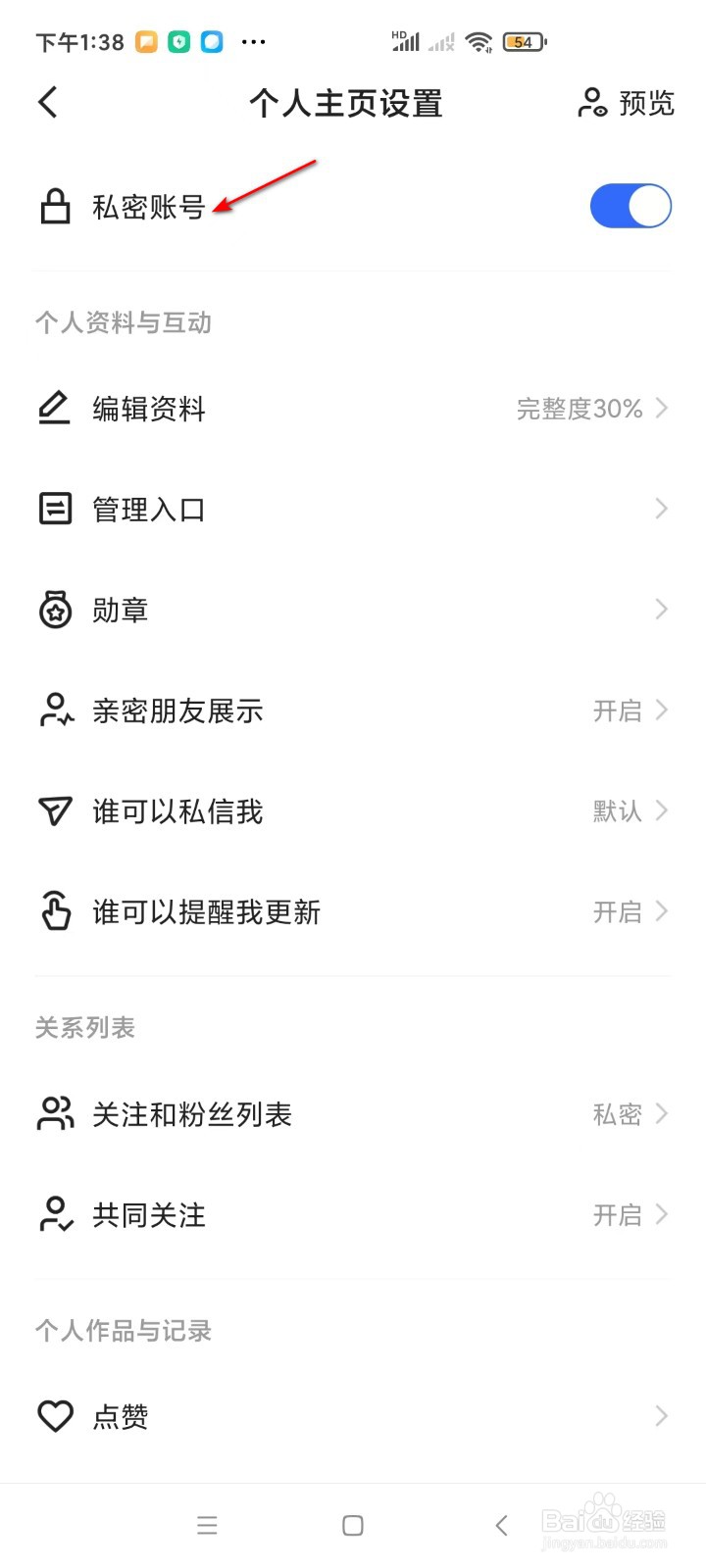Screen dimensions: 706x1568
Task: Tap the lock icon beside 私密账号
Action: (x=56, y=206)
